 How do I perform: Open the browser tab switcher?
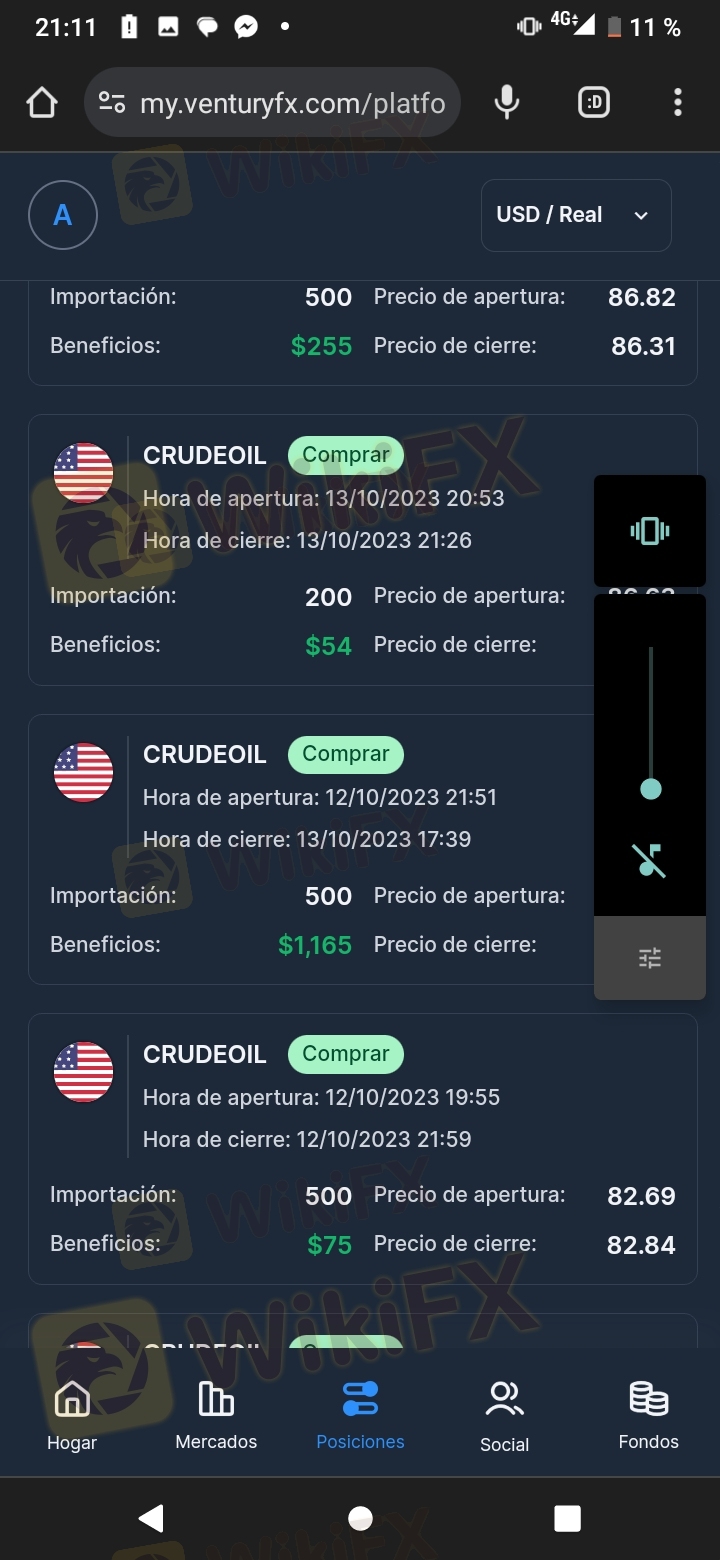click(594, 102)
